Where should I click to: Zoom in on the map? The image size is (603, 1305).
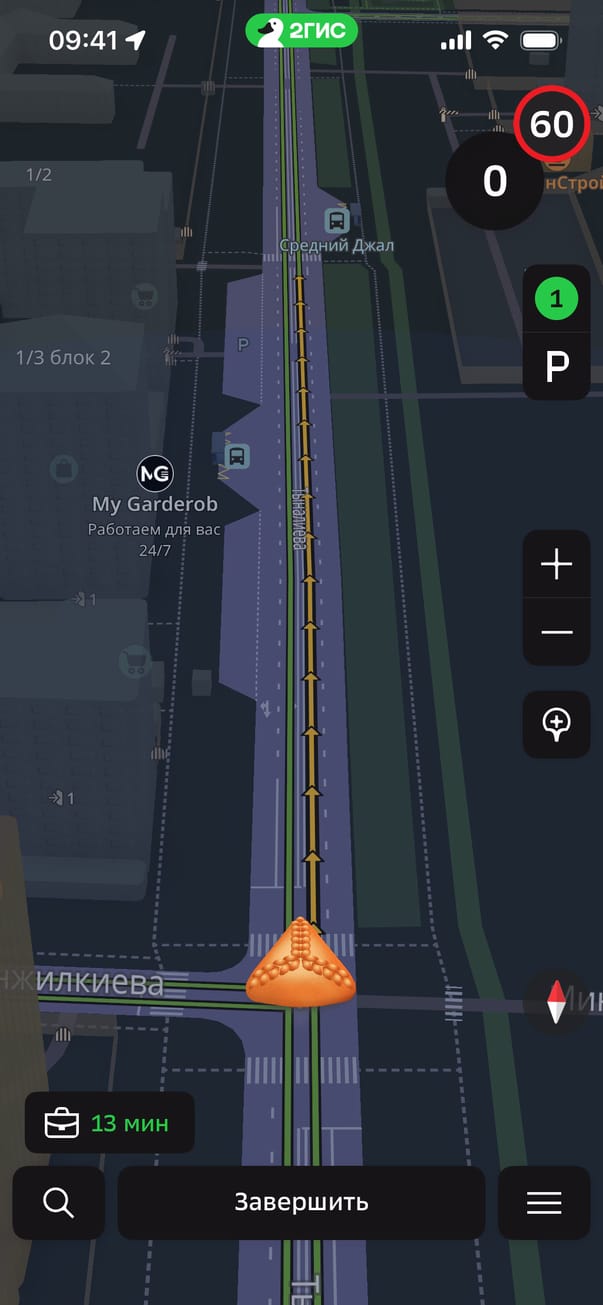click(x=556, y=565)
